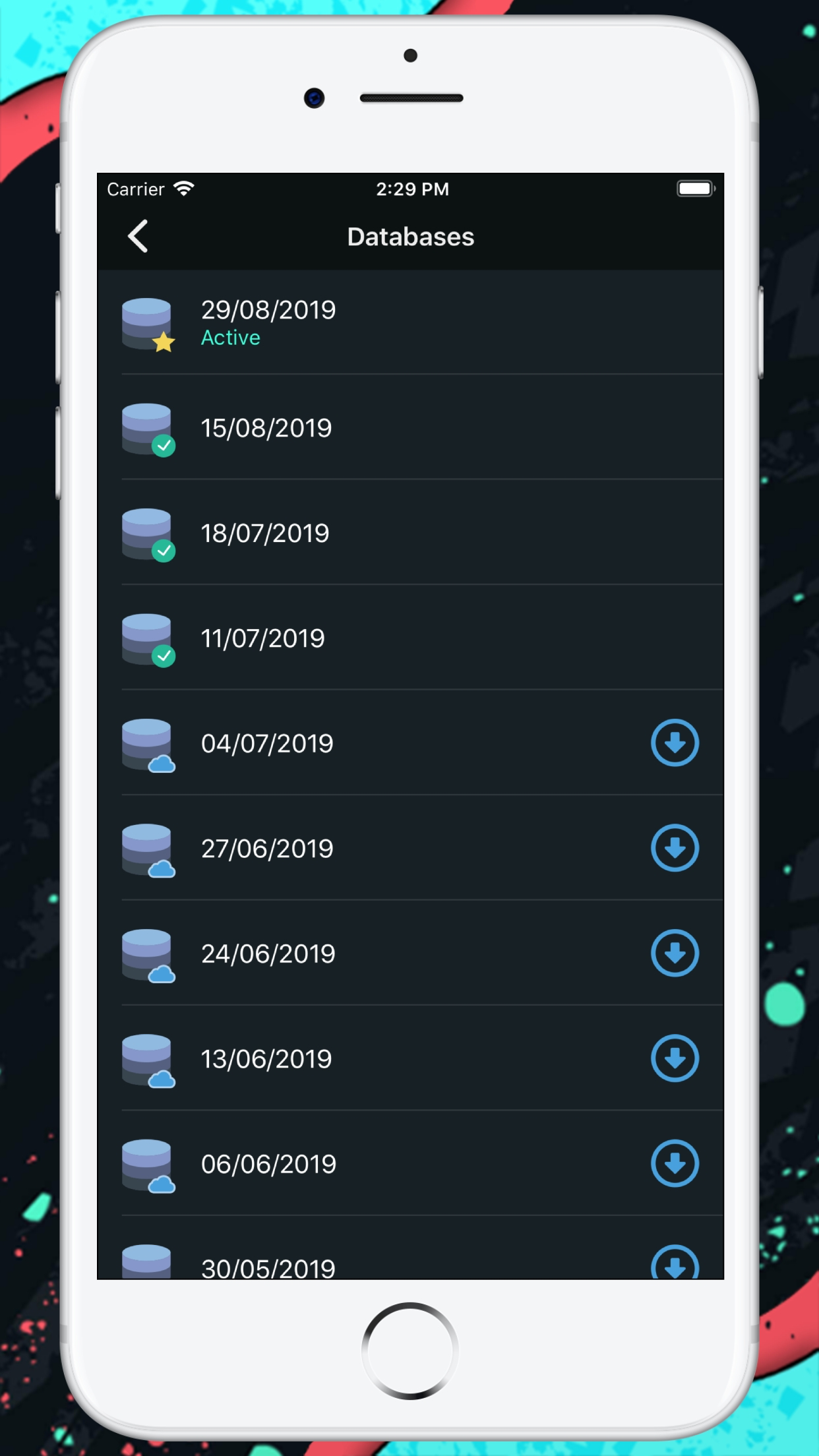Select the 15/08/2019 database icon with checkmark

(146, 427)
